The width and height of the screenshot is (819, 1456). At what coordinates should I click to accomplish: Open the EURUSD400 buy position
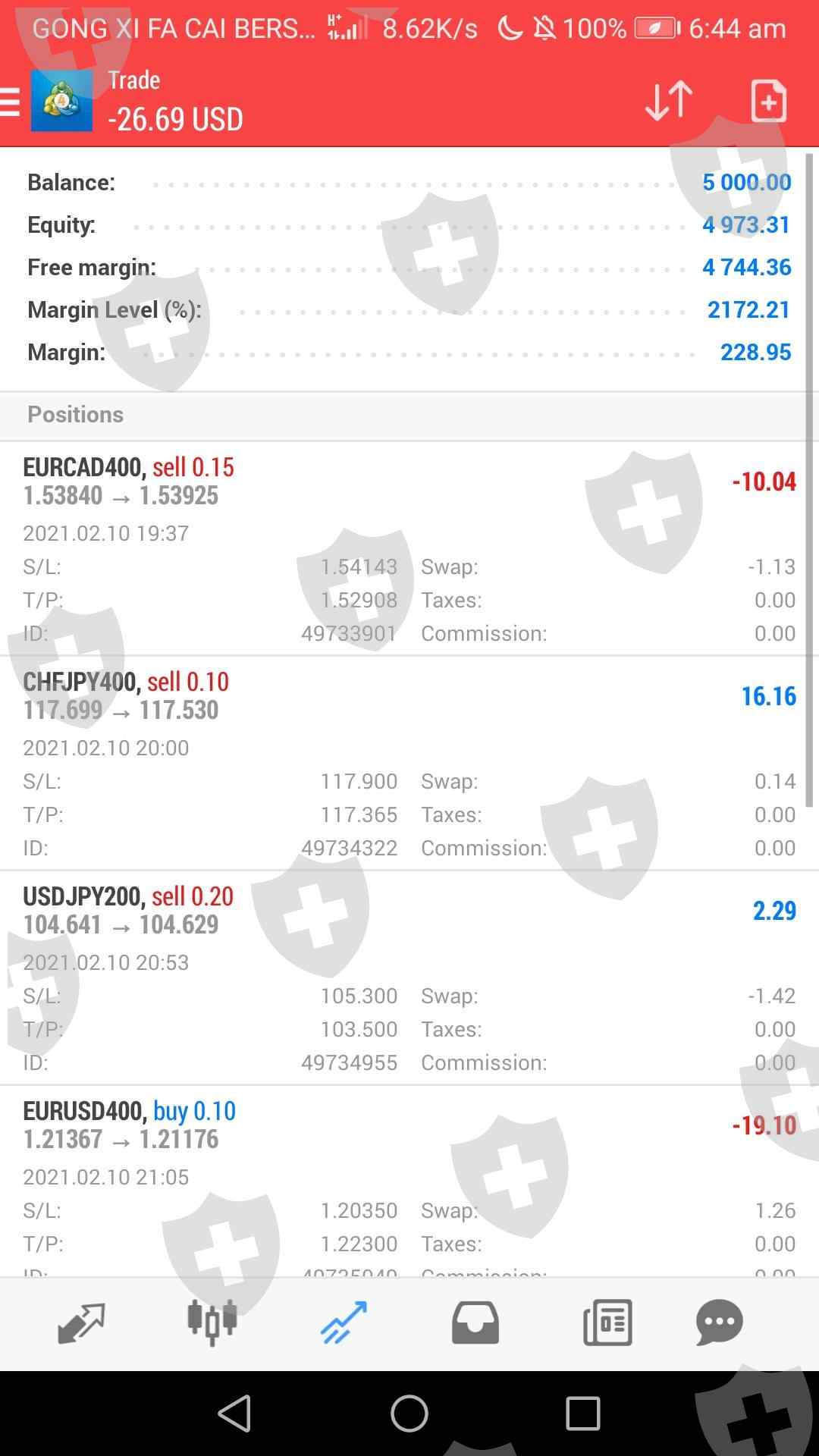(409, 1181)
